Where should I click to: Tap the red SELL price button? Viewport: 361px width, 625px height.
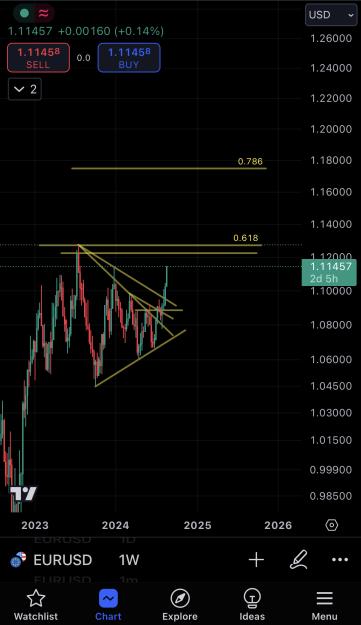click(x=38, y=58)
